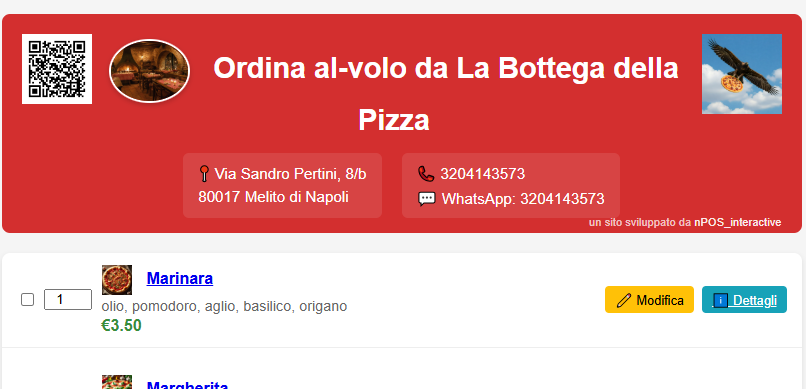Open the Marinara pizza thumbnail
Image resolution: width=806 pixels, height=389 pixels.
pyautogui.click(x=117, y=280)
